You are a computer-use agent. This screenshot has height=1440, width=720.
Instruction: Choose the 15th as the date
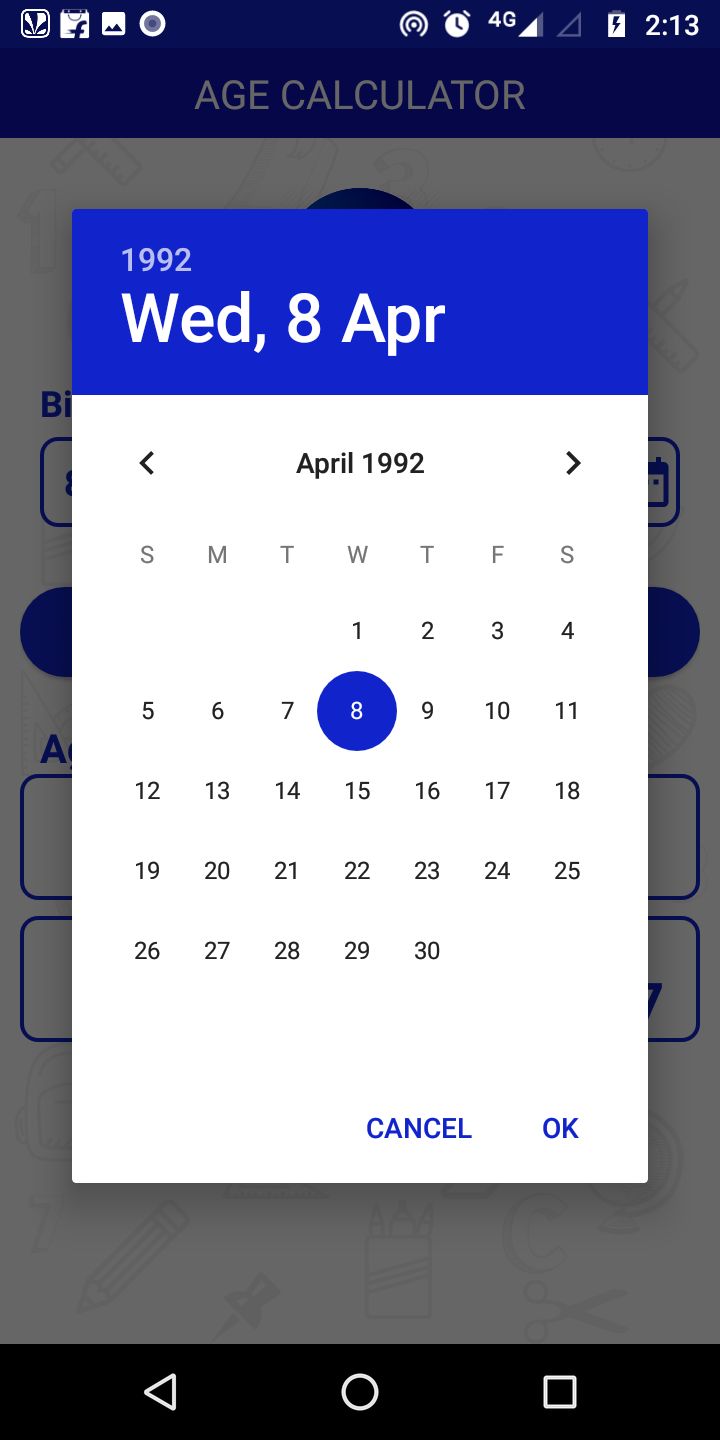tap(357, 791)
